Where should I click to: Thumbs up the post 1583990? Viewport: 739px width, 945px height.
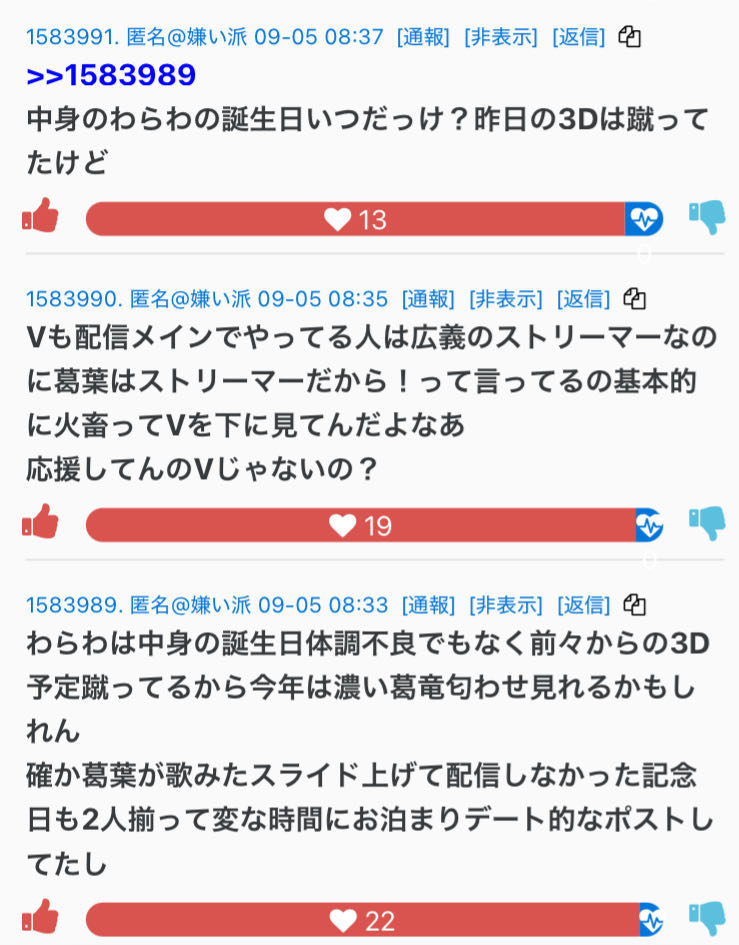(x=41, y=522)
